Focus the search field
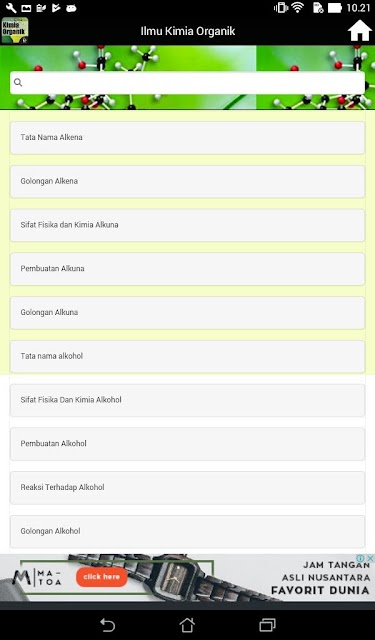 click(x=187, y=83)
